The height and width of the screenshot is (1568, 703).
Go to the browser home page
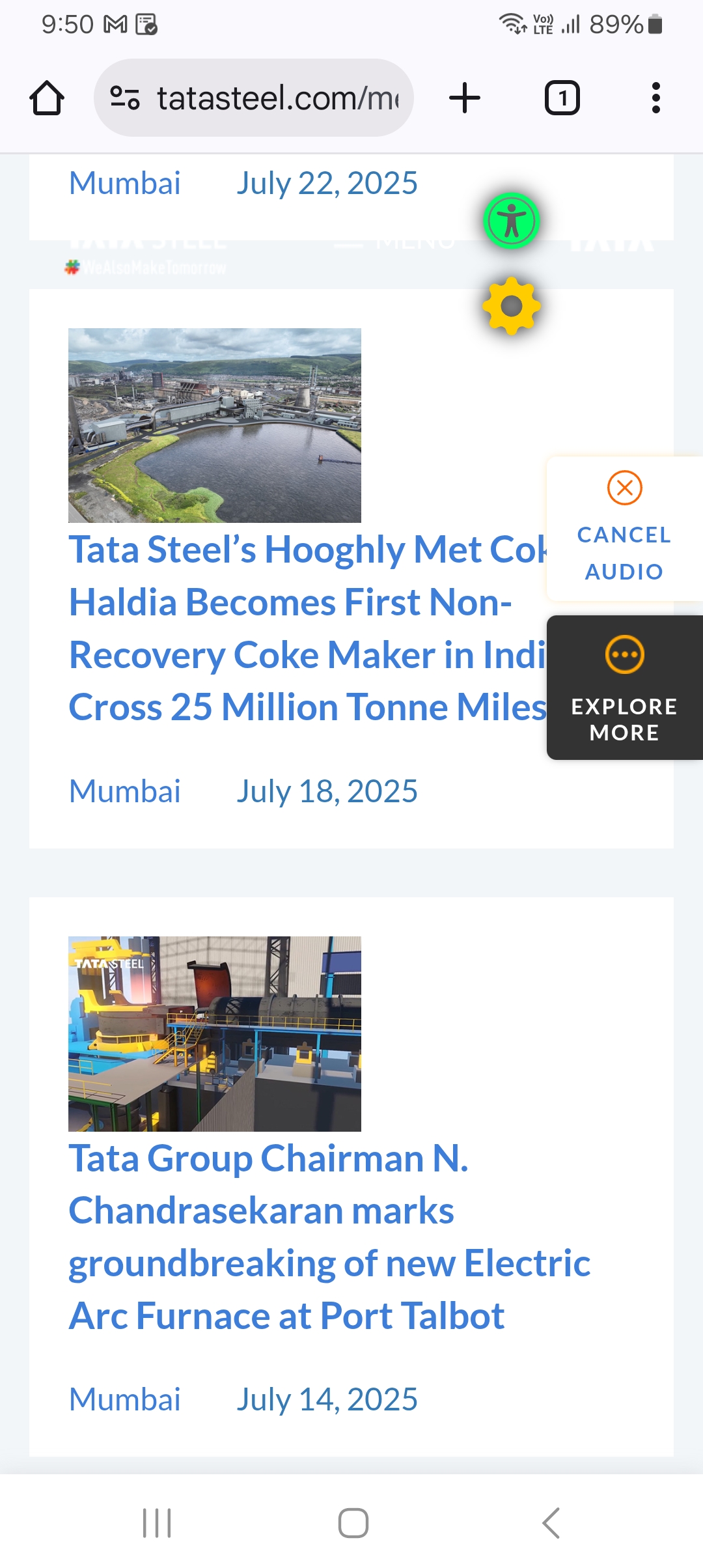point(47,98)
